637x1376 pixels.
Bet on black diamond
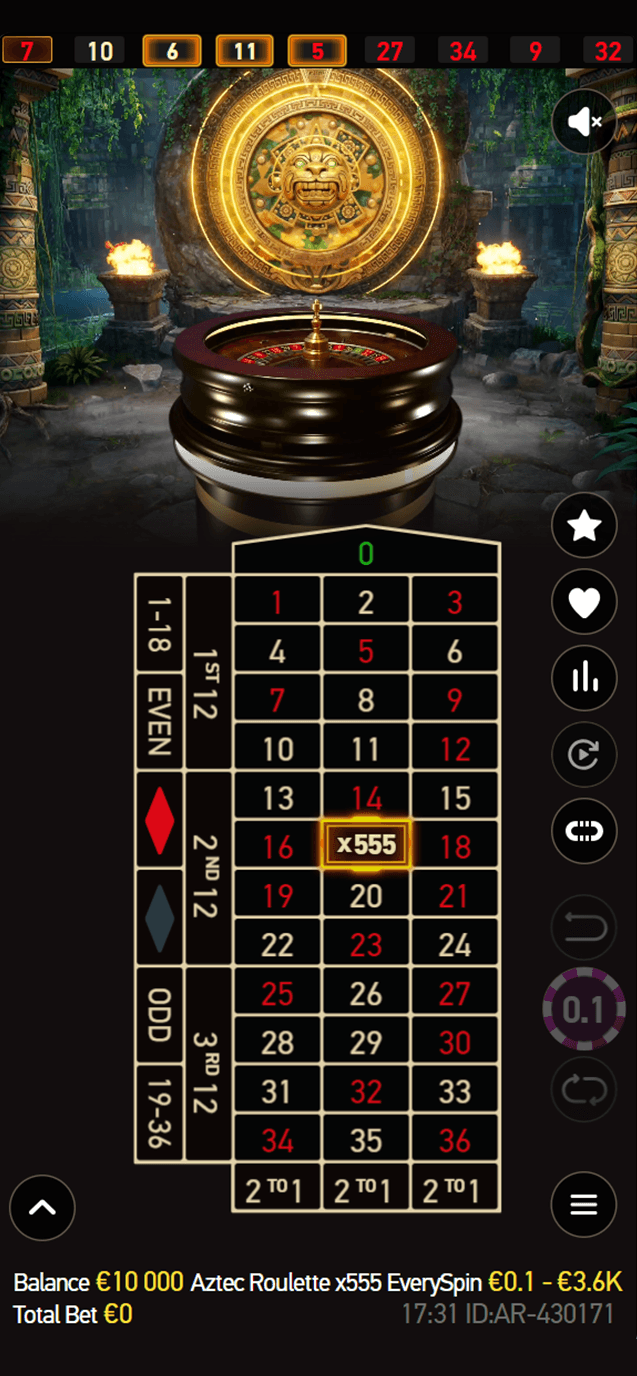pyautogui.click(x=159, y=917)
